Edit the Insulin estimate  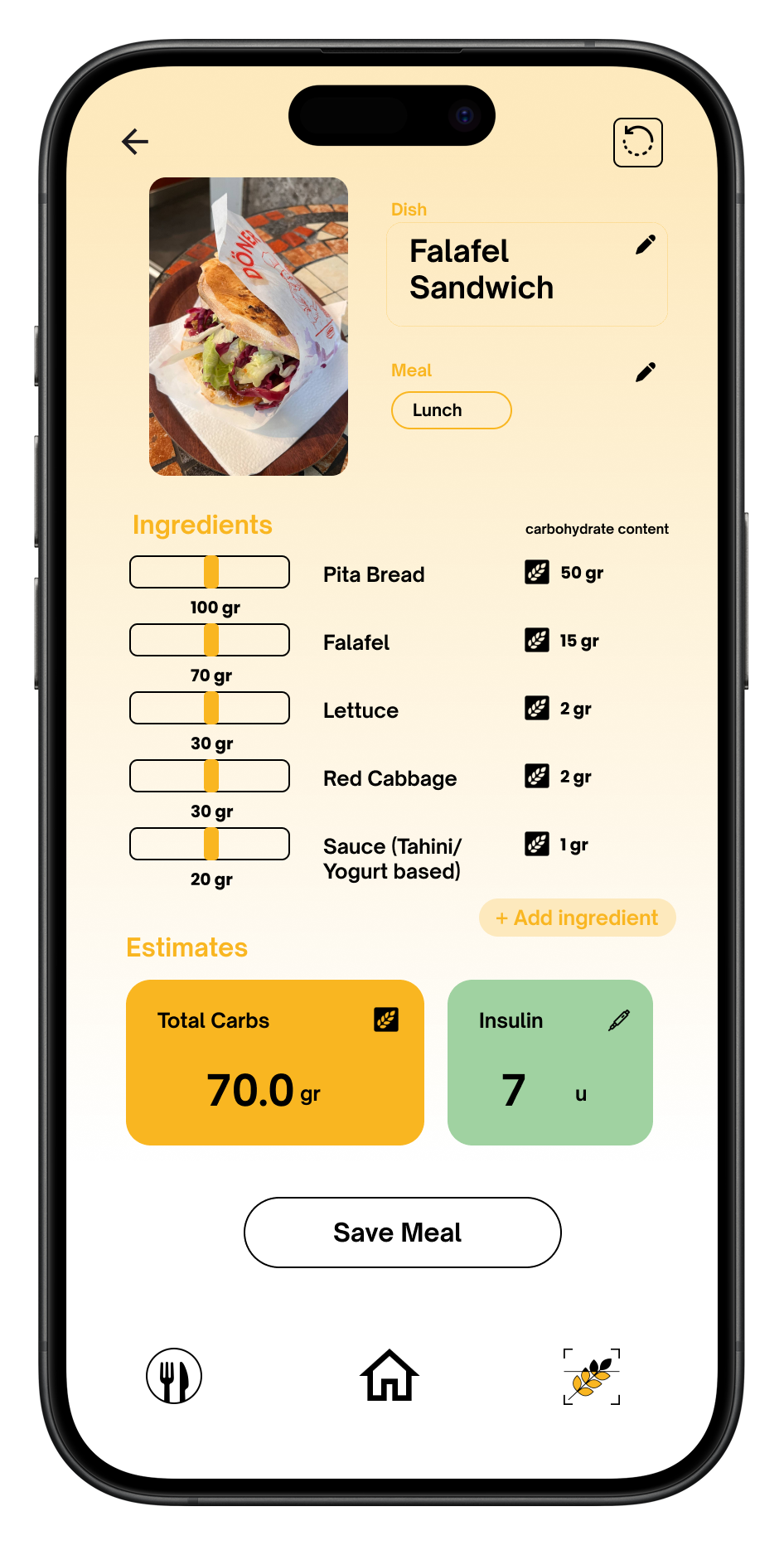click(618, 1020)
